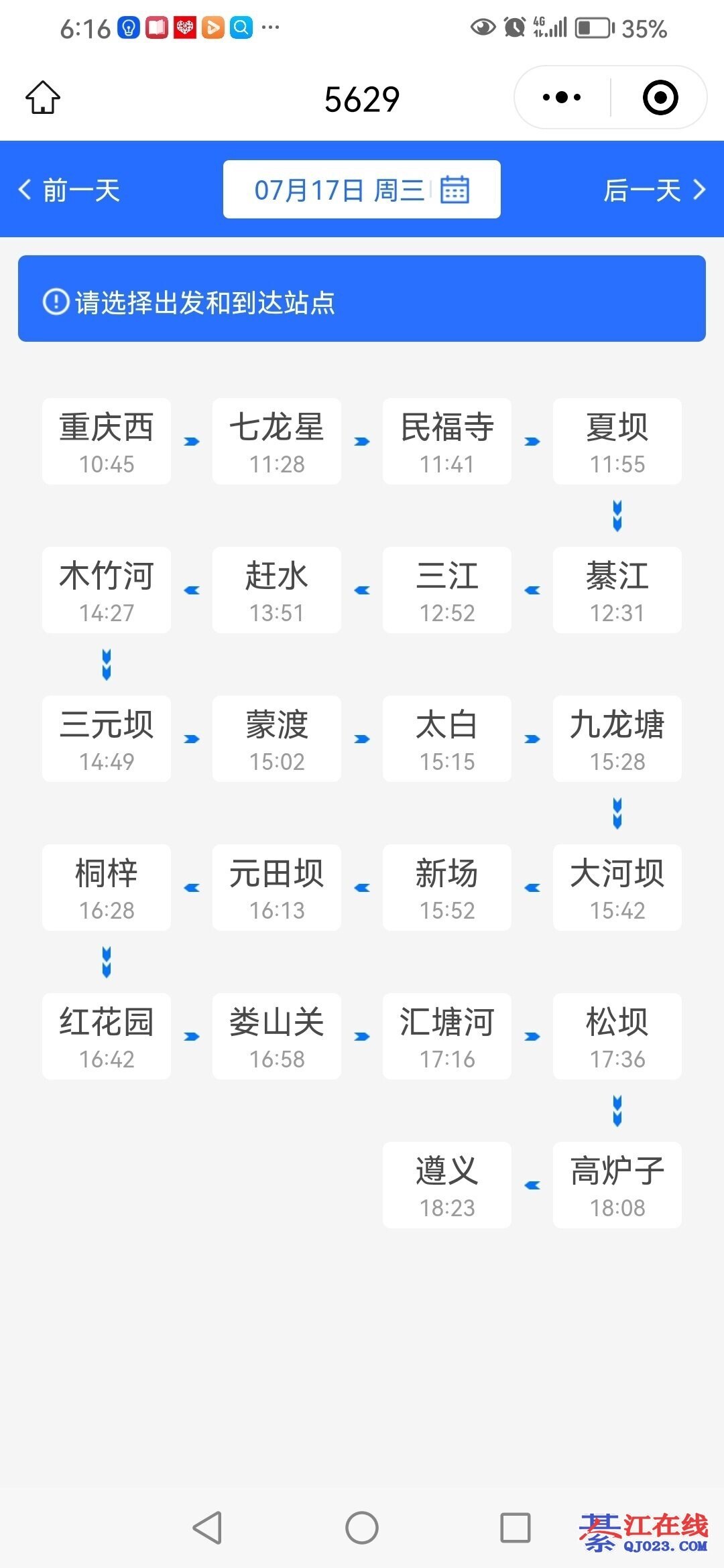Choose 遵义 station at 18:23
The height and width of the screenshot is (1568, 724).
coord(447,1185)
